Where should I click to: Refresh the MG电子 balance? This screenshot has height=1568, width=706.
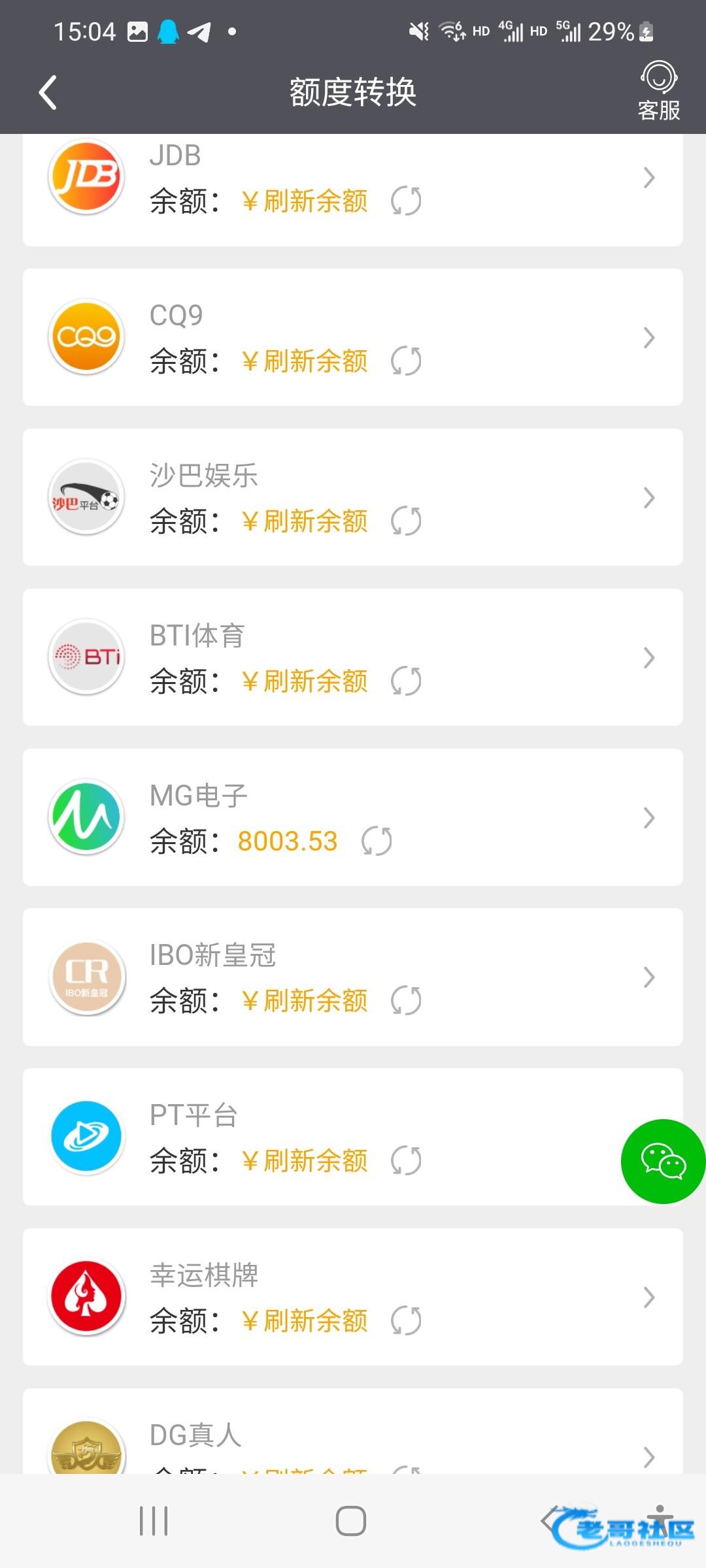point(377,841)
